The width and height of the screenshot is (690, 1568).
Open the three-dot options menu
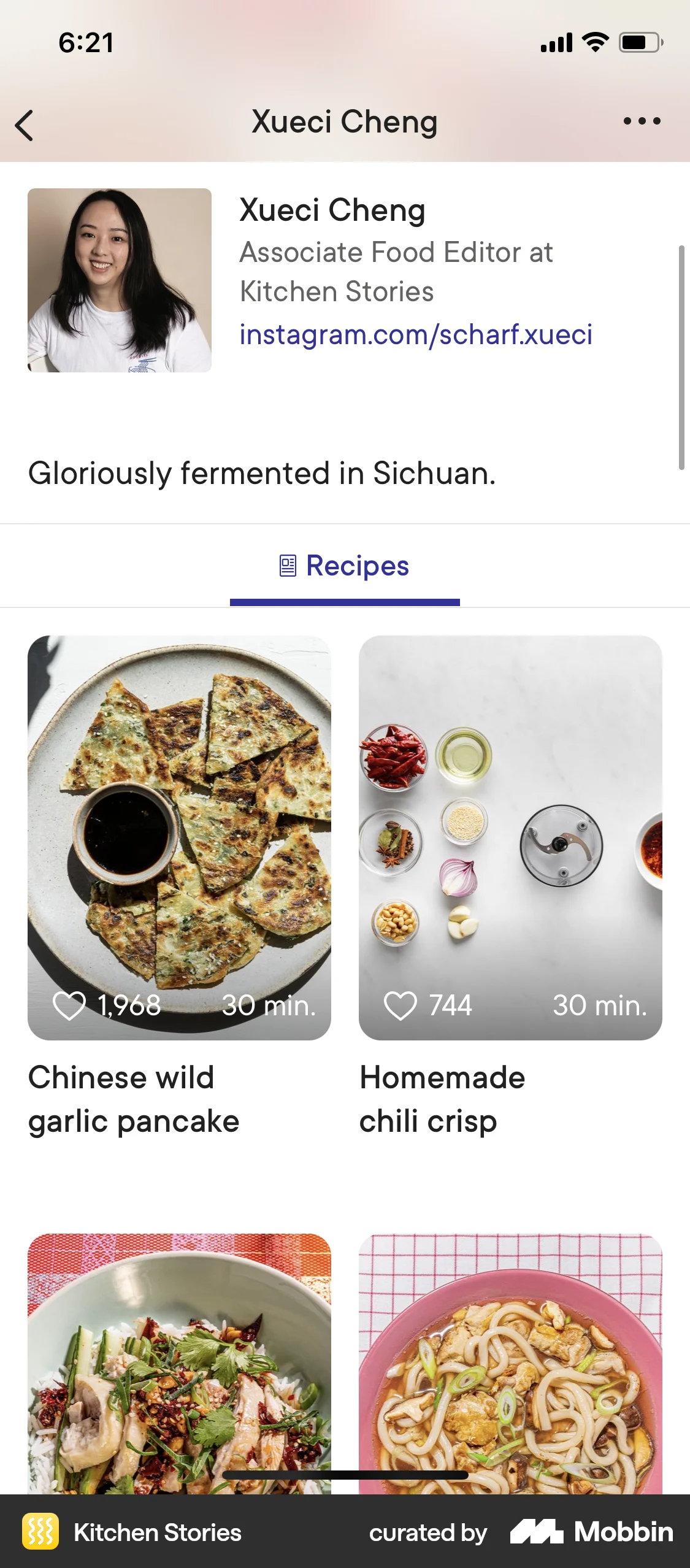[x=640, y=121]
